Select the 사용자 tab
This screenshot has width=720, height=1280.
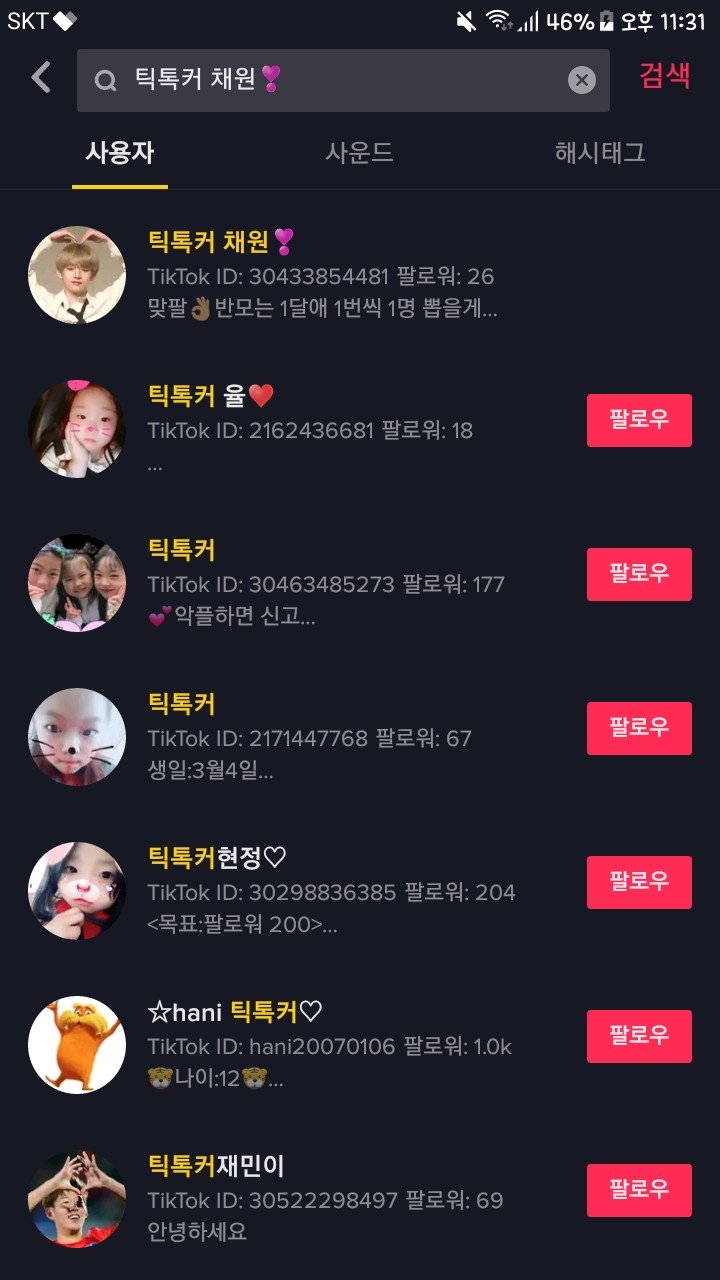[x=119, y=153]
